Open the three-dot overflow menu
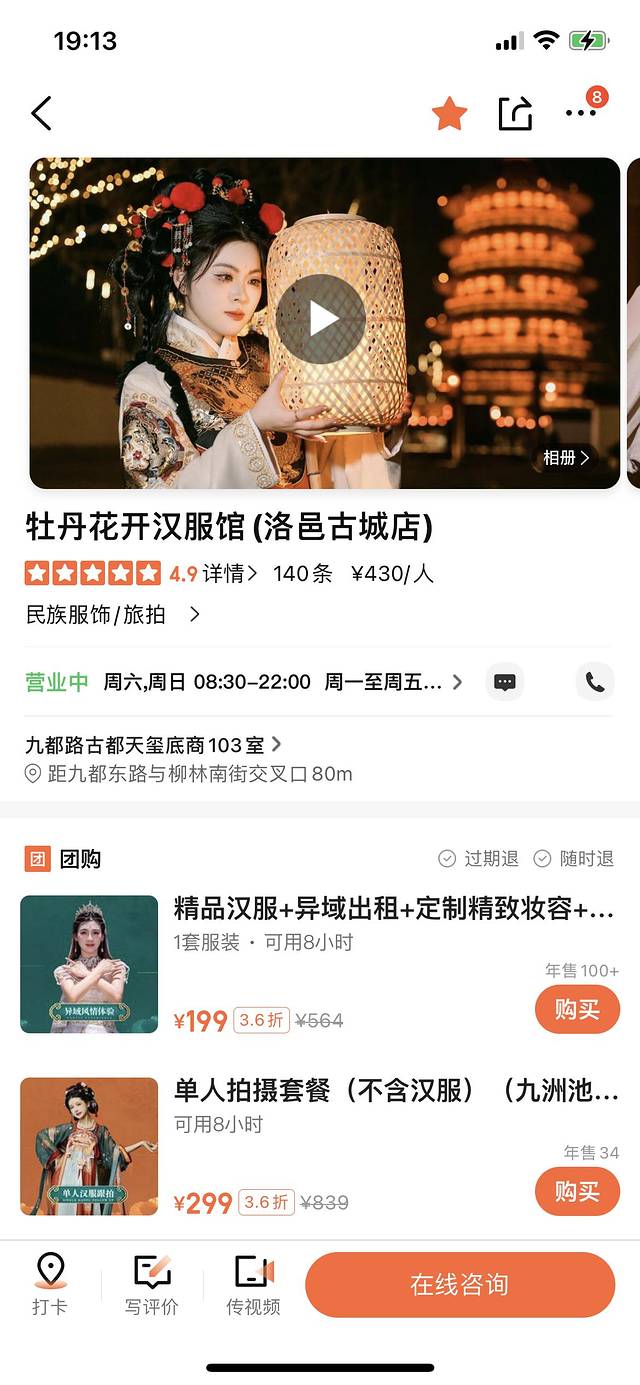 coord(581,114)
